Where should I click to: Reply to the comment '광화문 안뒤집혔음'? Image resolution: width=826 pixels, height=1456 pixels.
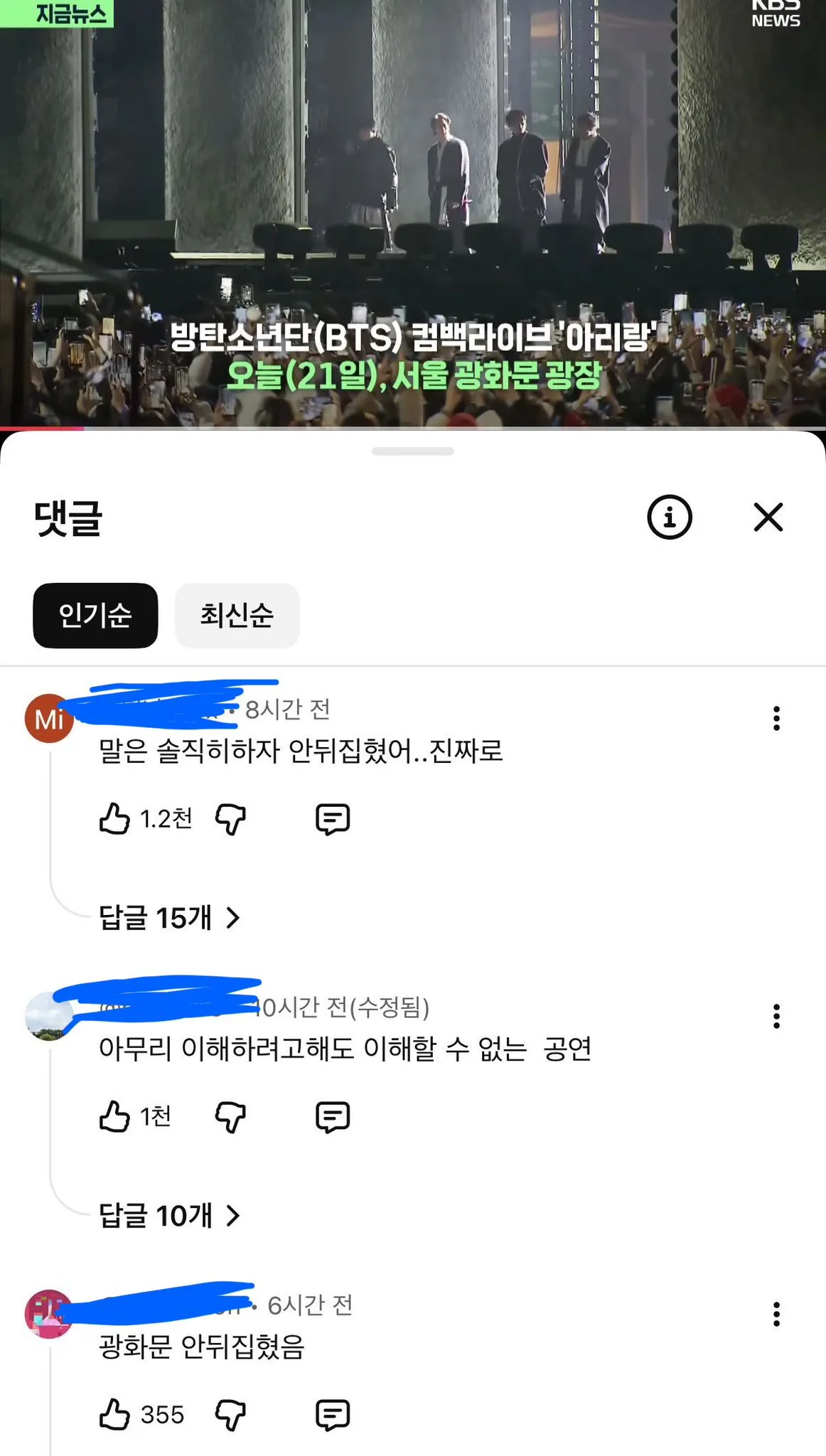tap(332, 1415)
